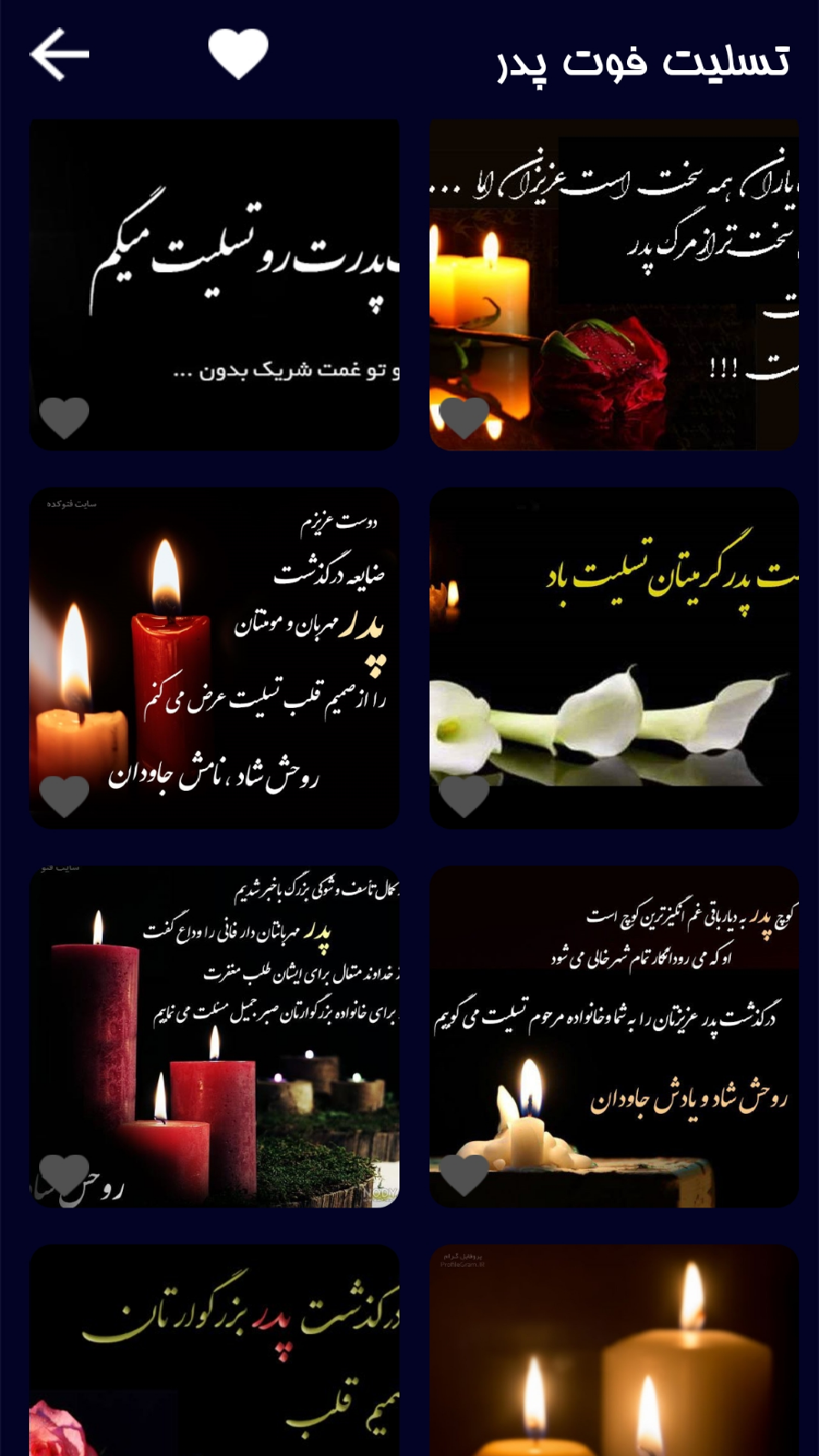Image resolution: width=819 pixels, height=1456 pixels.
Task: Like the candles and red rose card
Action: coord(463,418)
